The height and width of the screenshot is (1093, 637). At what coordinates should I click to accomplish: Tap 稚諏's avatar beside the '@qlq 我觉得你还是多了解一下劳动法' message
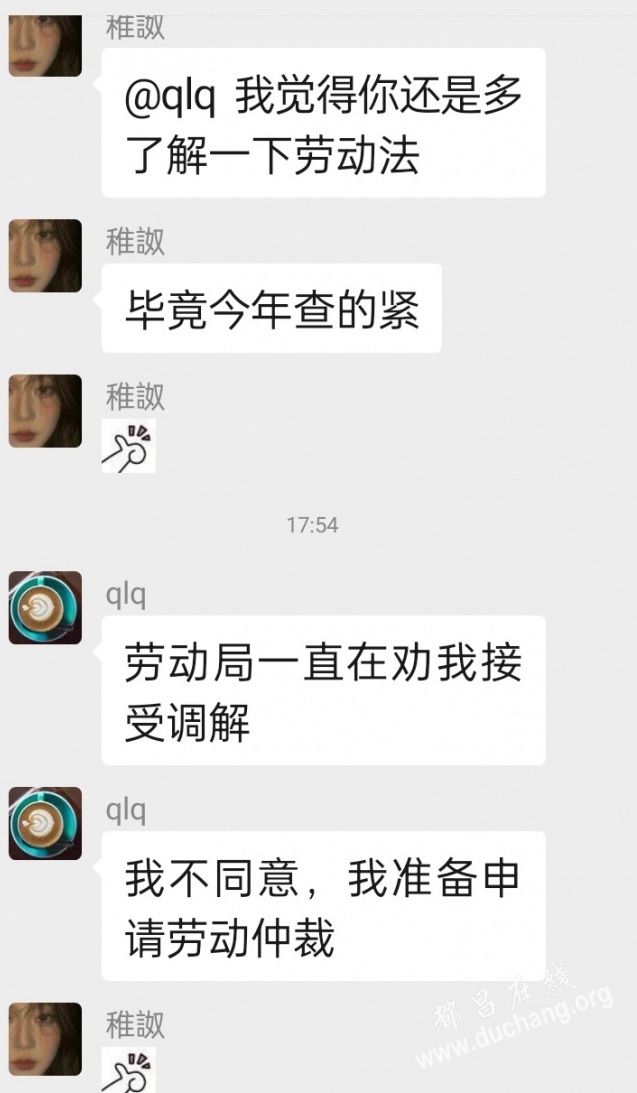(x=45, y=46)
